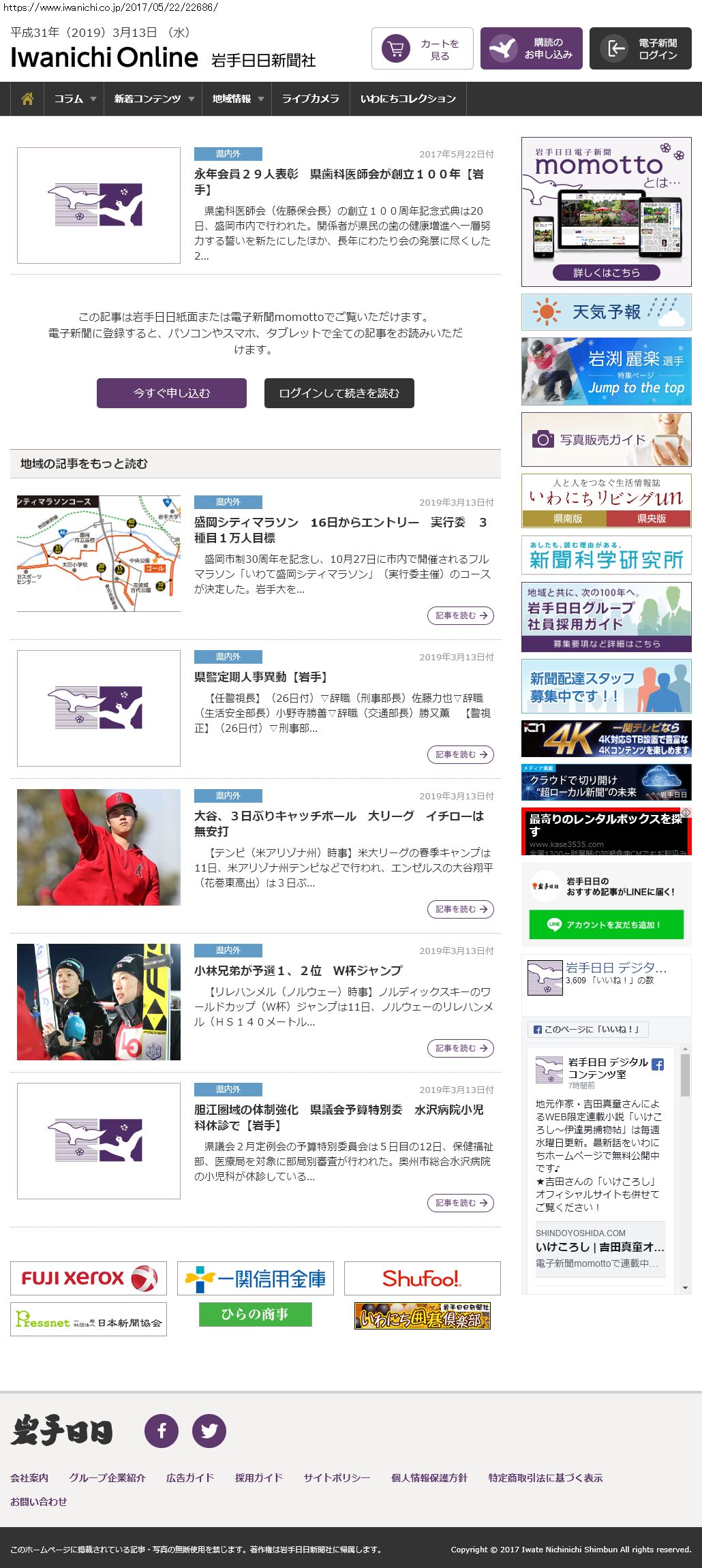Open ライブカメラ page
This screenshot has height=1568, width=702.
coord(310,99)
